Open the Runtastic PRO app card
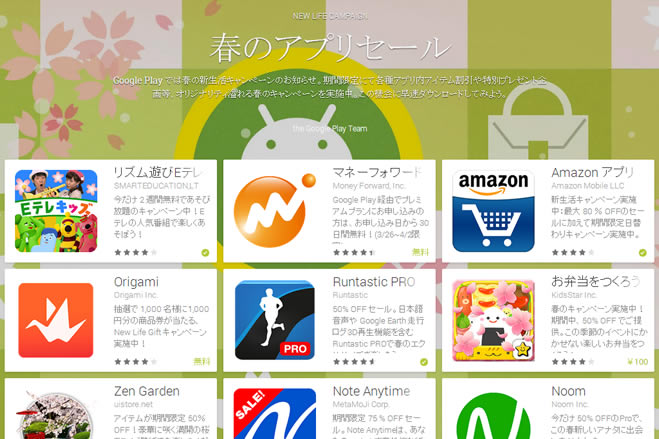 329,318
